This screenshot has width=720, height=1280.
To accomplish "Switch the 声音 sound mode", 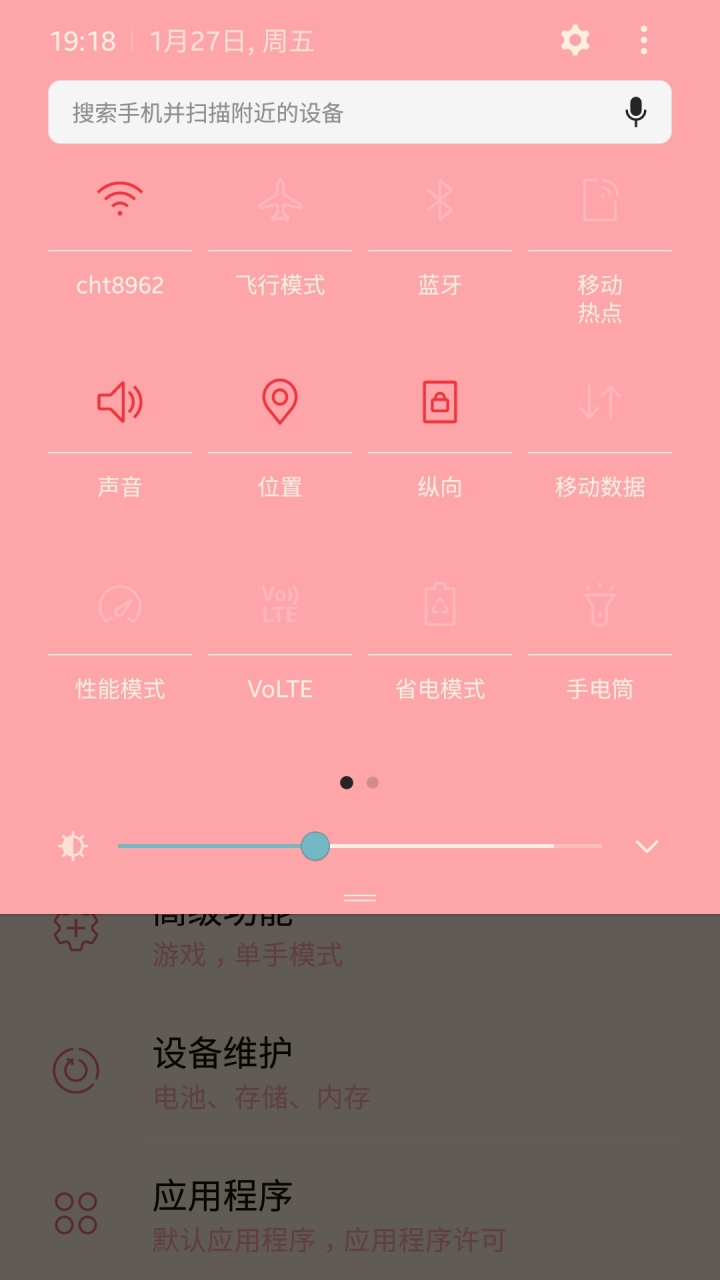I will coord(120,402).
